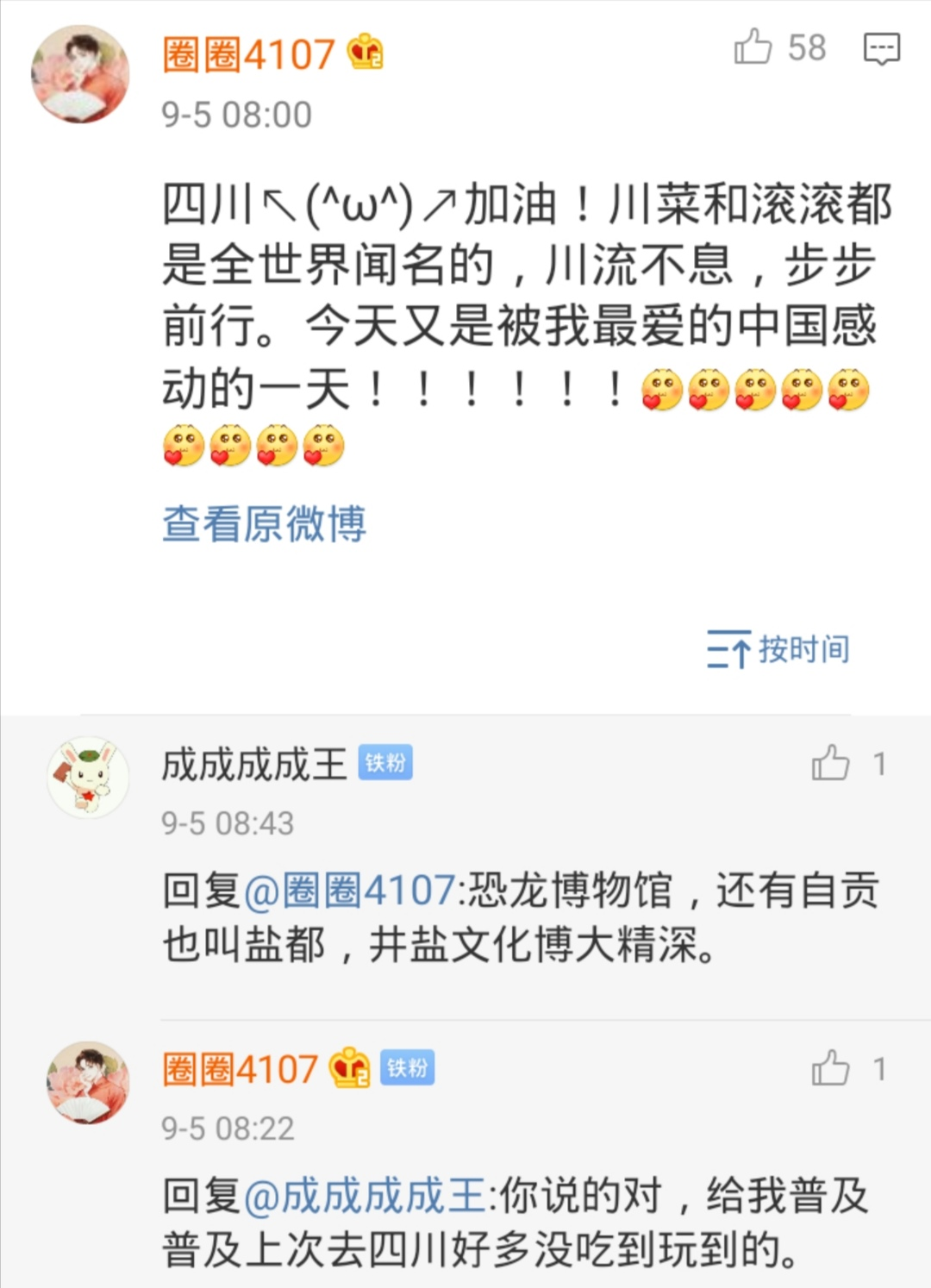Open the reply icon on the top comment
This screenshot has width=931, height=1288.
tap(881, 48)
